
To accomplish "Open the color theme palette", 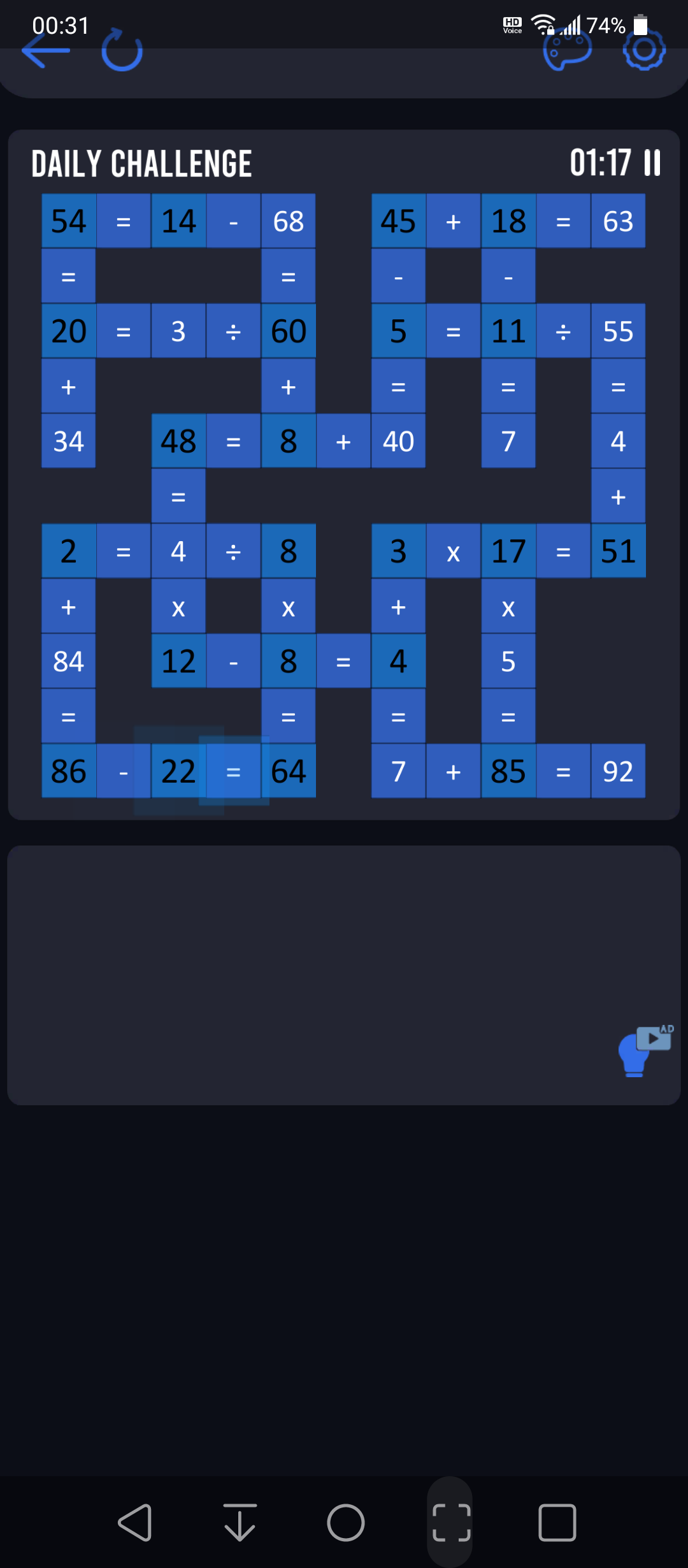I will [x=567, y=50].
